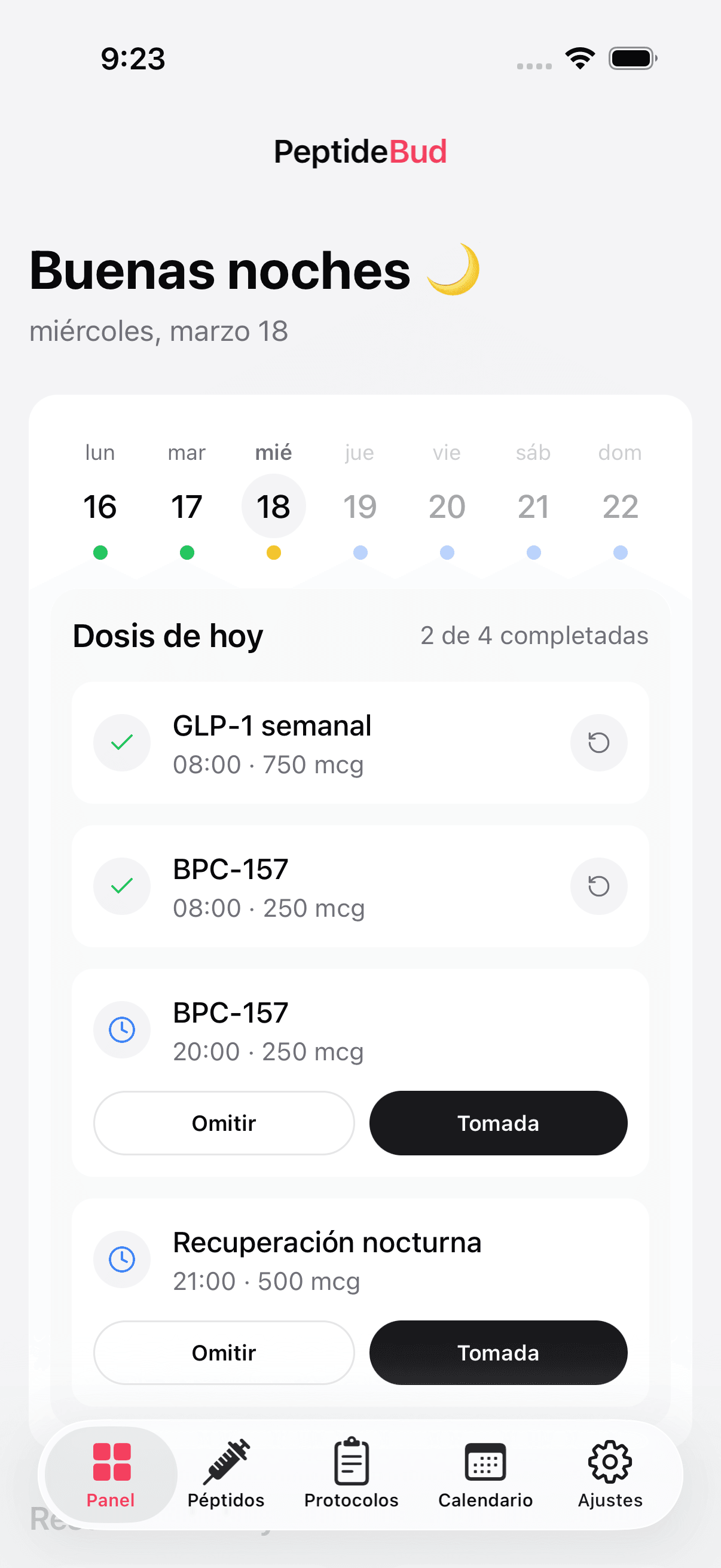
Task: Mark Recuperación nocturna as Tomada
Action: [497, 1353]
